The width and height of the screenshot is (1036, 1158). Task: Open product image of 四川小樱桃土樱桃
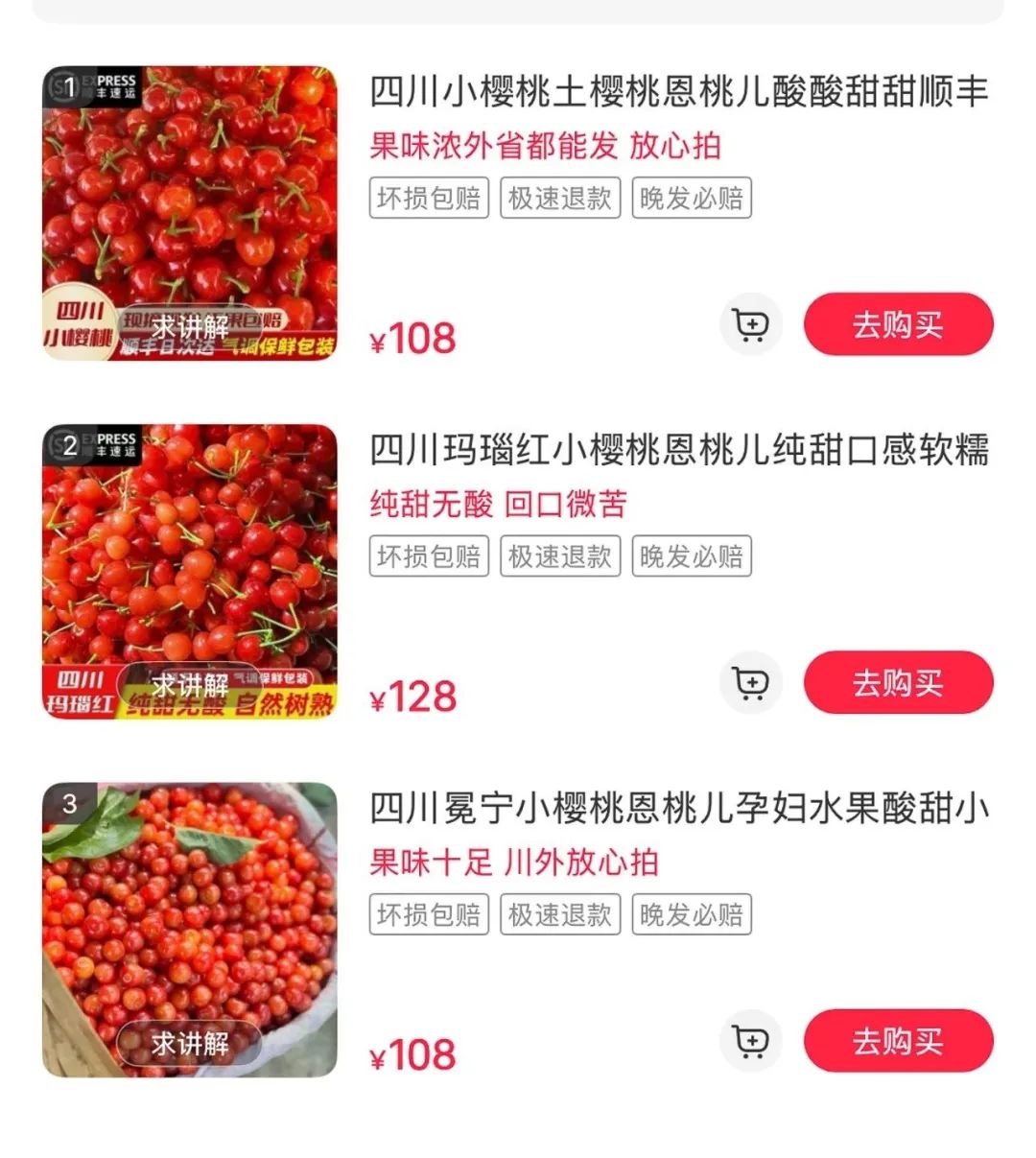[190, 192]
